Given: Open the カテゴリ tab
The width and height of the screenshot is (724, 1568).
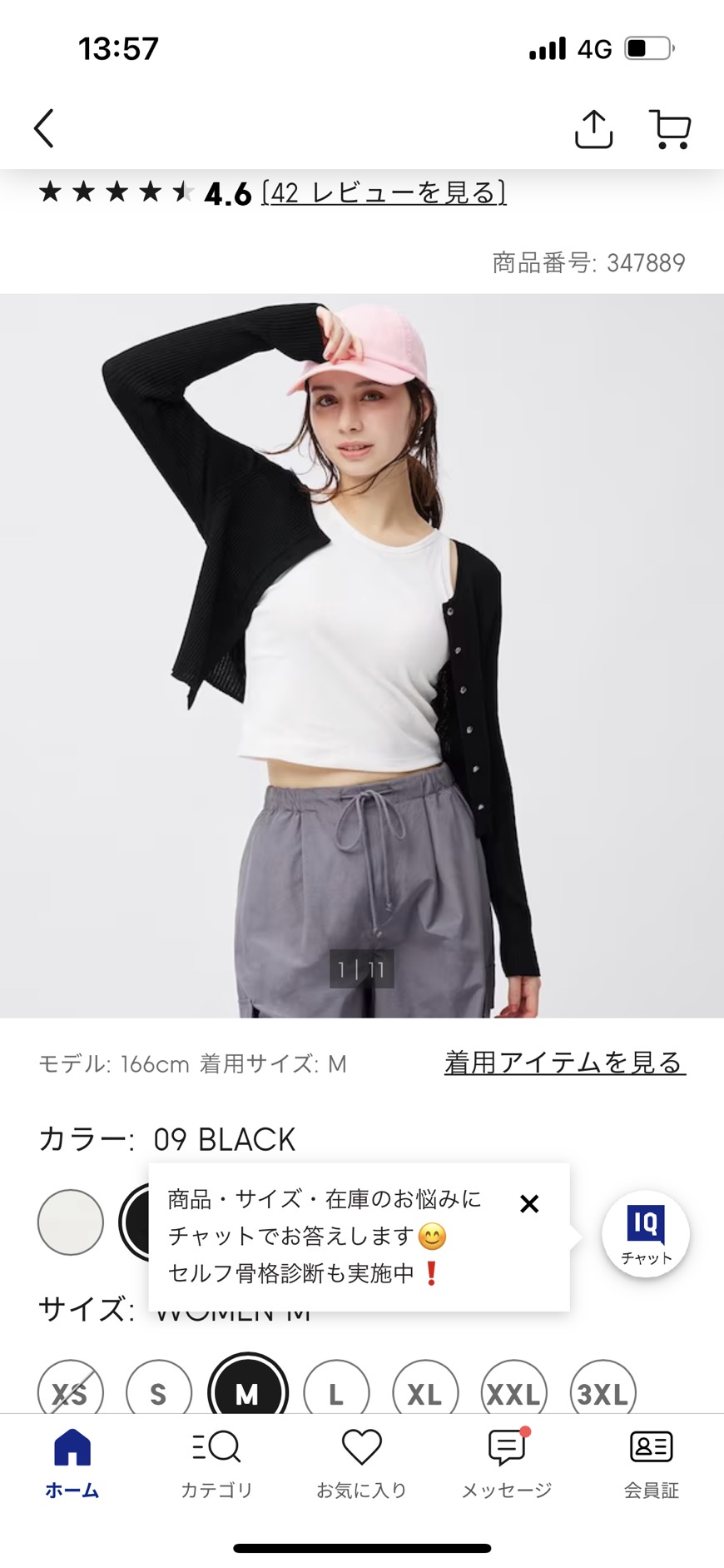Looking at the screenshot, I should (217, 1464).
